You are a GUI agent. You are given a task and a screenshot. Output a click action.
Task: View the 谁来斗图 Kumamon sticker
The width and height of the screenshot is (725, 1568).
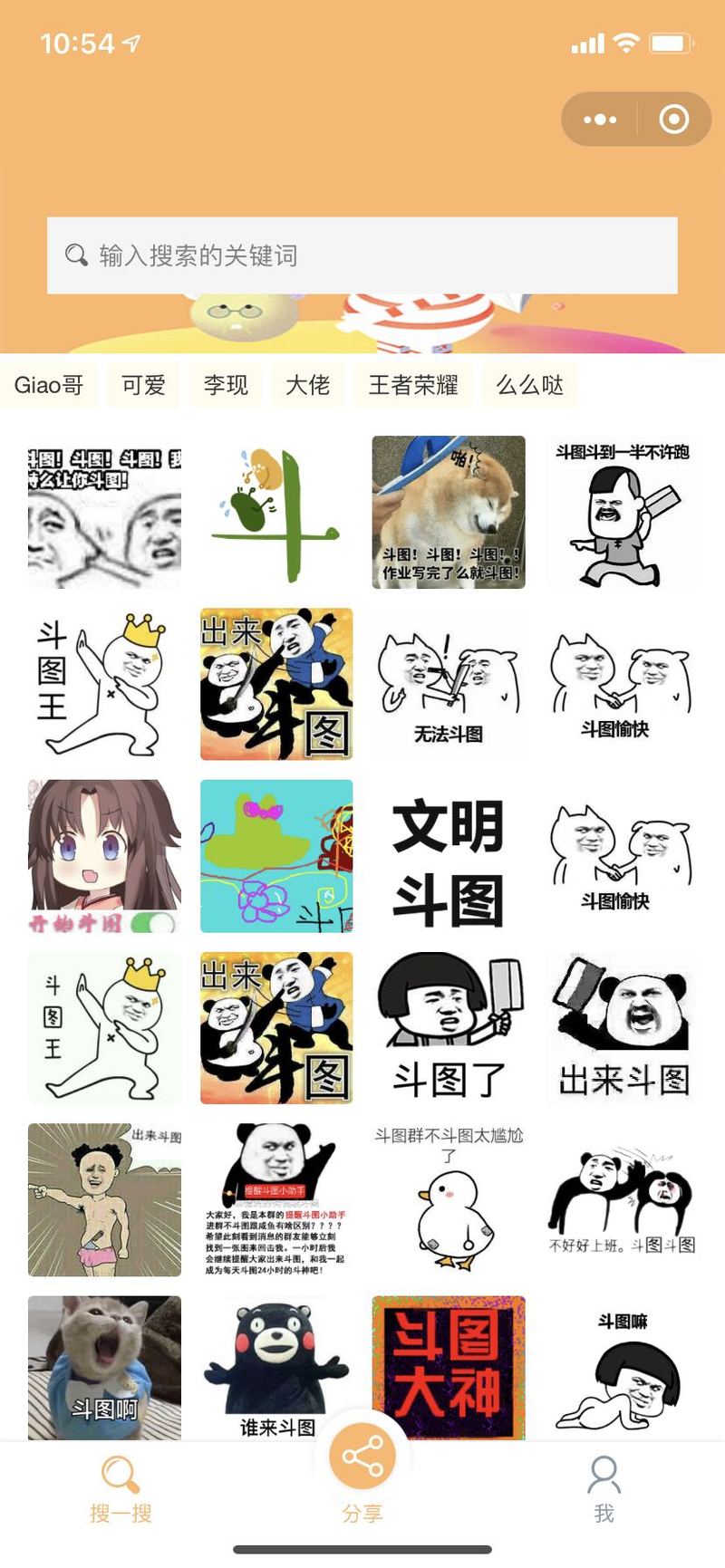(x=276, y=1366)
